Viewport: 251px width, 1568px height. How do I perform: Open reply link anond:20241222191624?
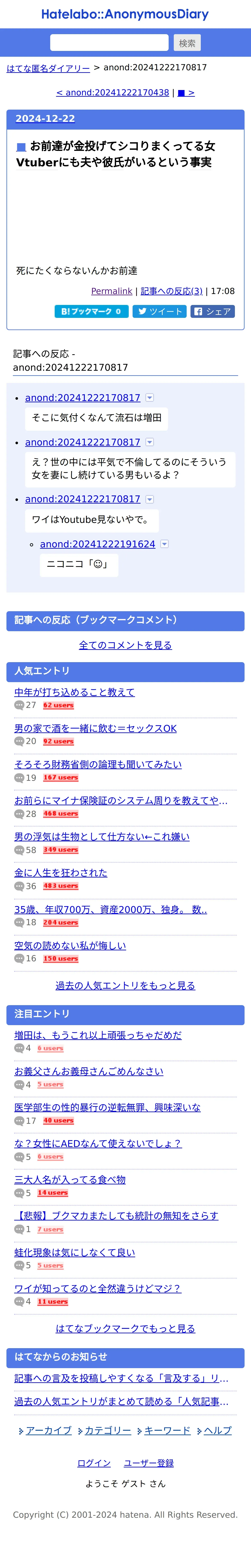[97, 544]
